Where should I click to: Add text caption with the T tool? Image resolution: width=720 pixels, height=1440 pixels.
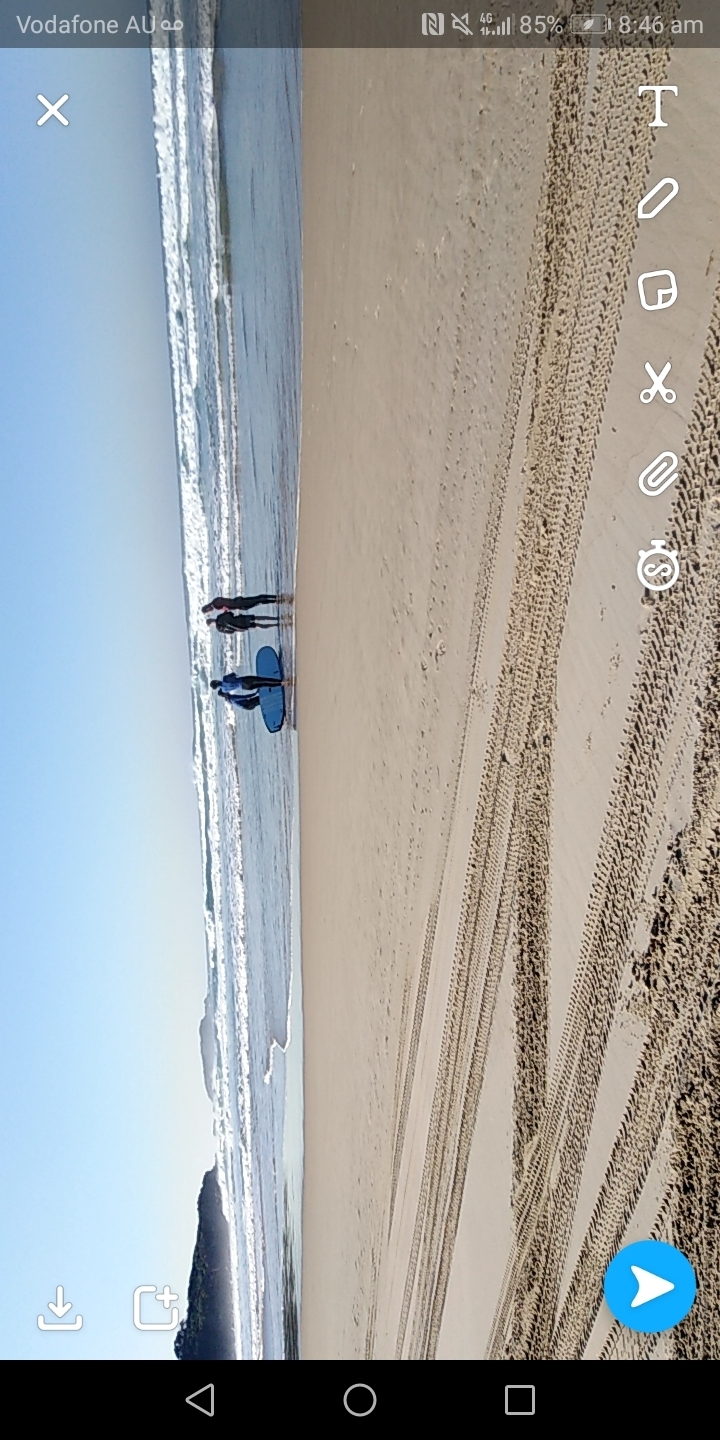tap(658, 106)
